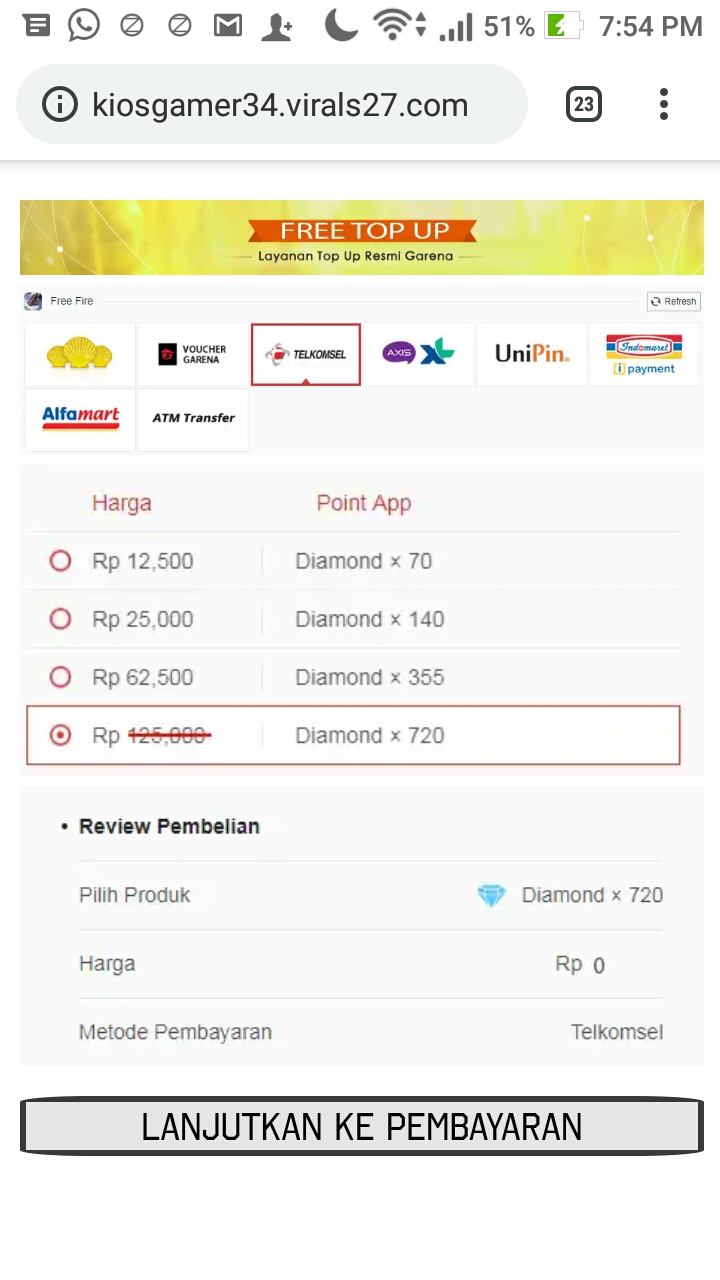The image size is (720, 1280).
Task: Choose Alfamart as payment method
Action: tap(80, 418)
